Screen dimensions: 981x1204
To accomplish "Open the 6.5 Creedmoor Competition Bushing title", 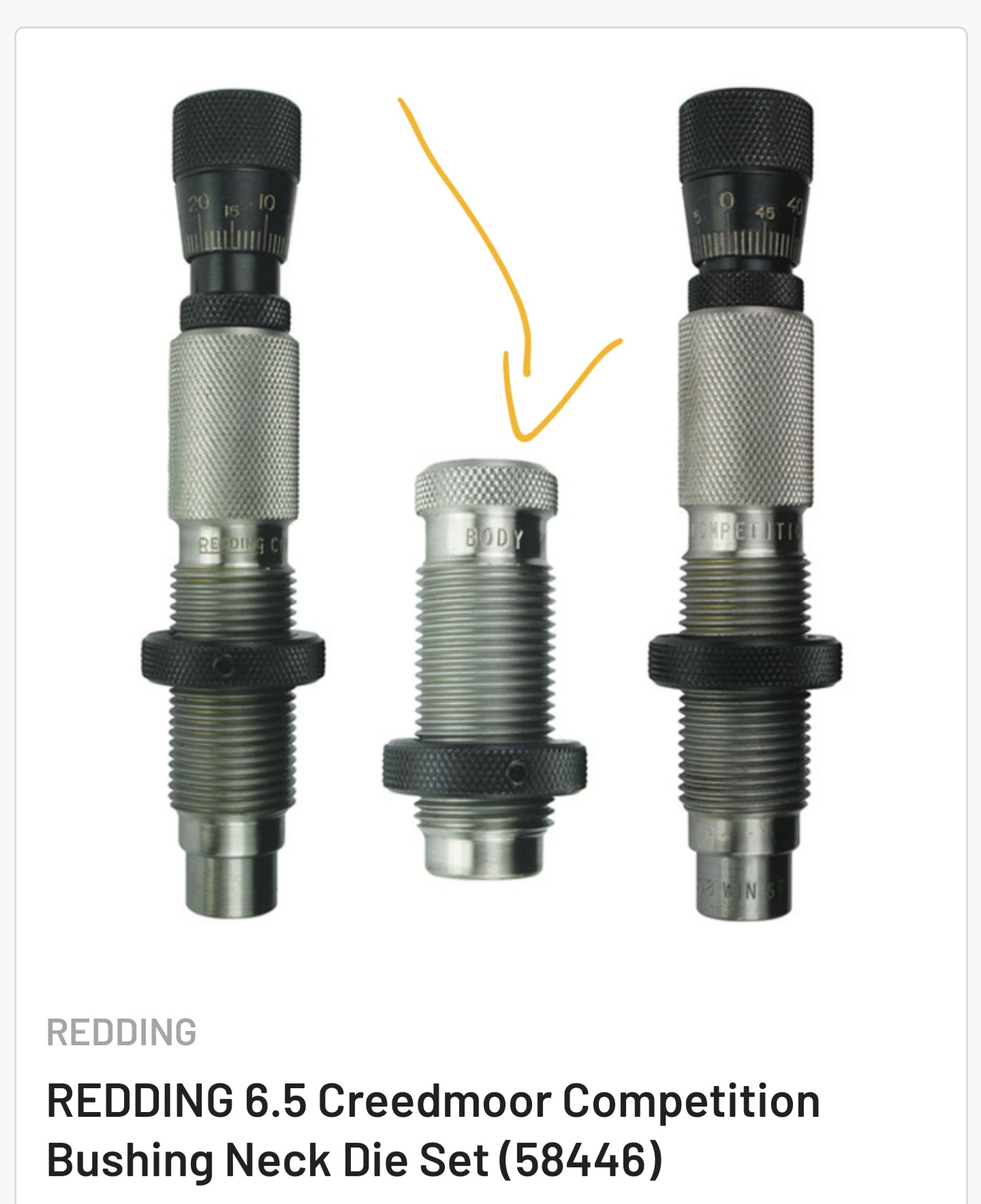I will click(x=433, y=1130).
